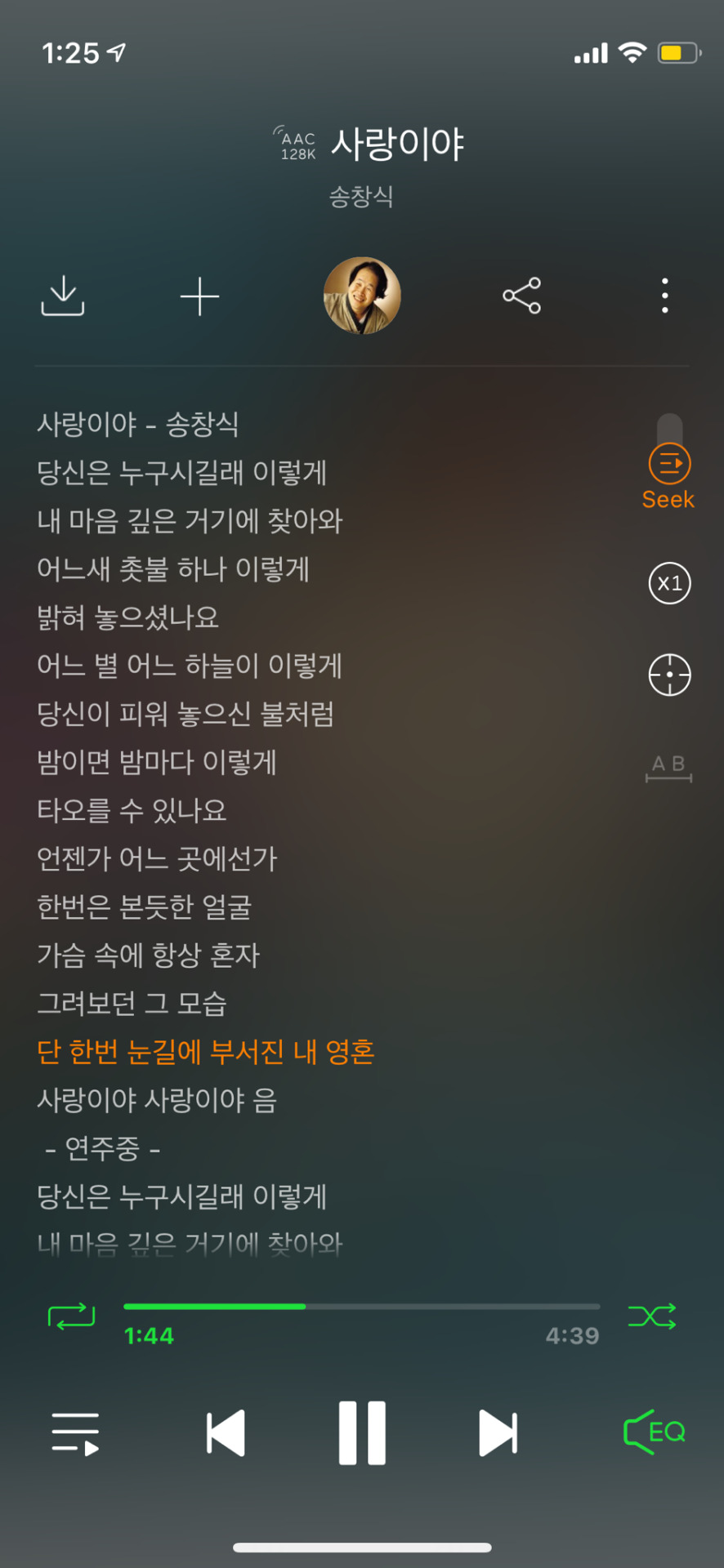724x1568 pixels.
Task: Pause the current song
Action: pyautogui.click(x=362, y=1432)
